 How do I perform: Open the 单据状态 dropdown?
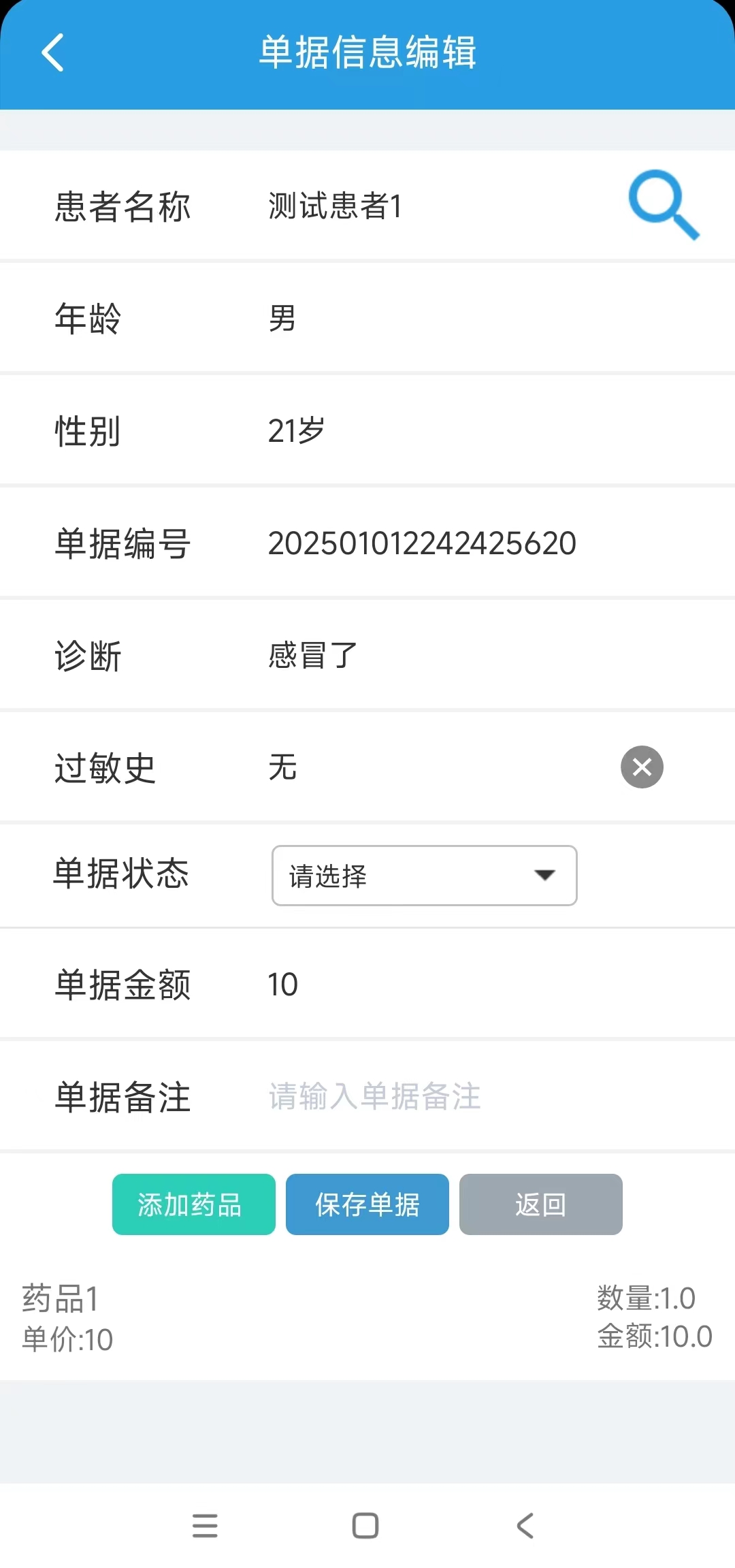point(424,876)
